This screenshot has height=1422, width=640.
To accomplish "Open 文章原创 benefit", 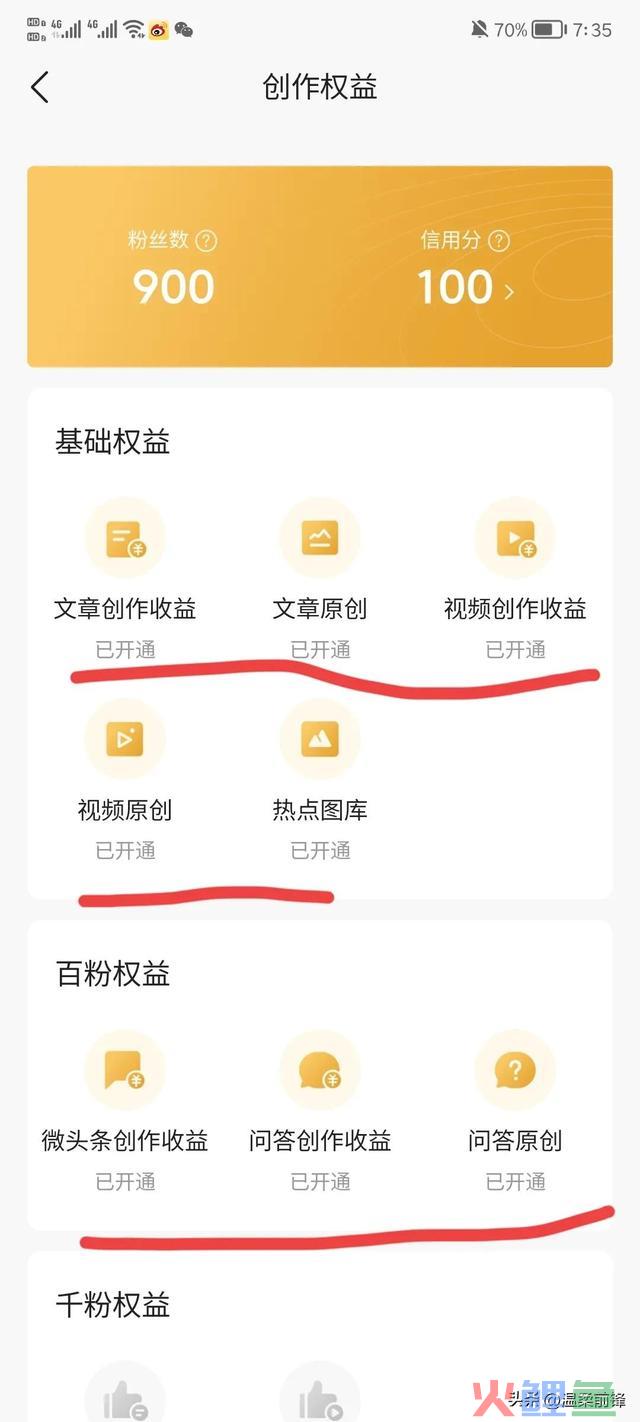I will [320, 540].
